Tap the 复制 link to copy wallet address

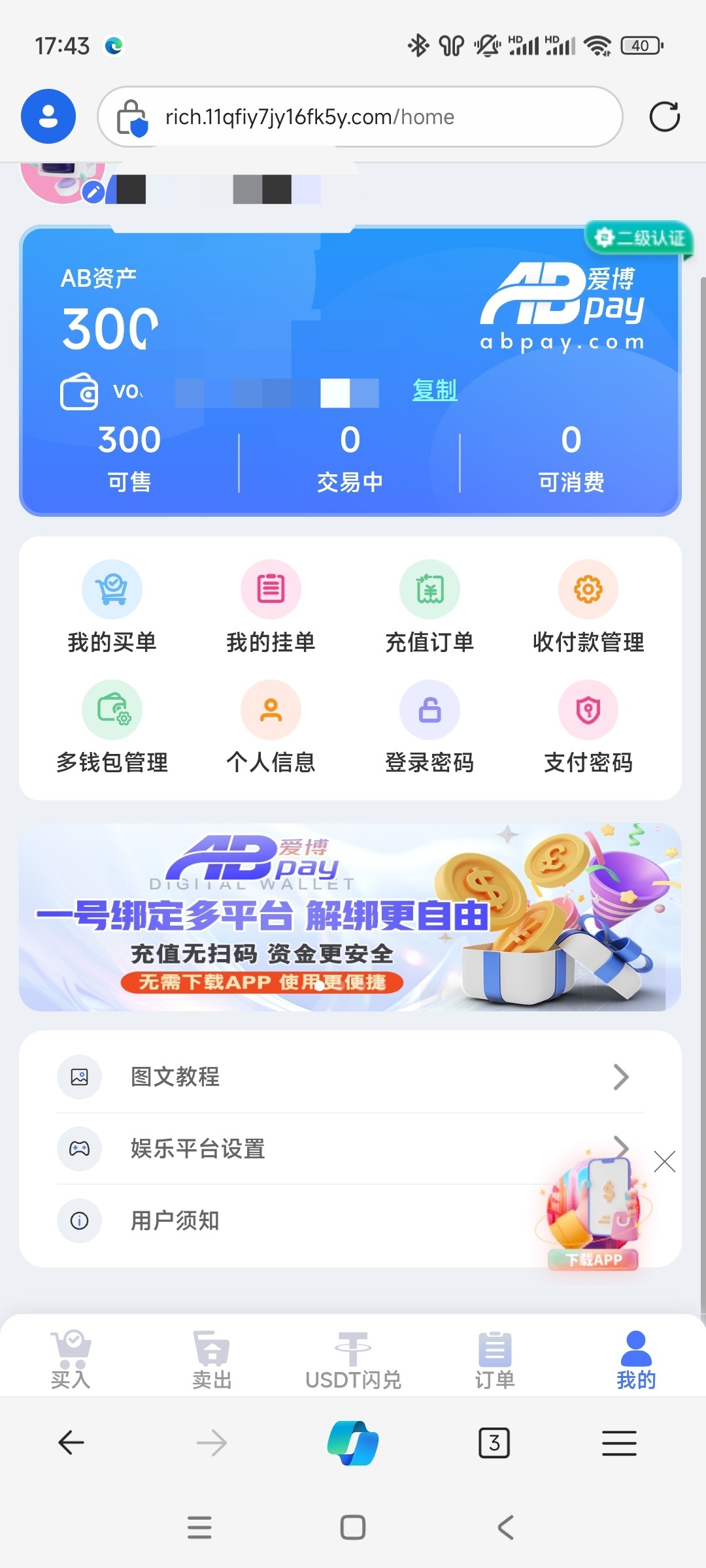point(435,391)
